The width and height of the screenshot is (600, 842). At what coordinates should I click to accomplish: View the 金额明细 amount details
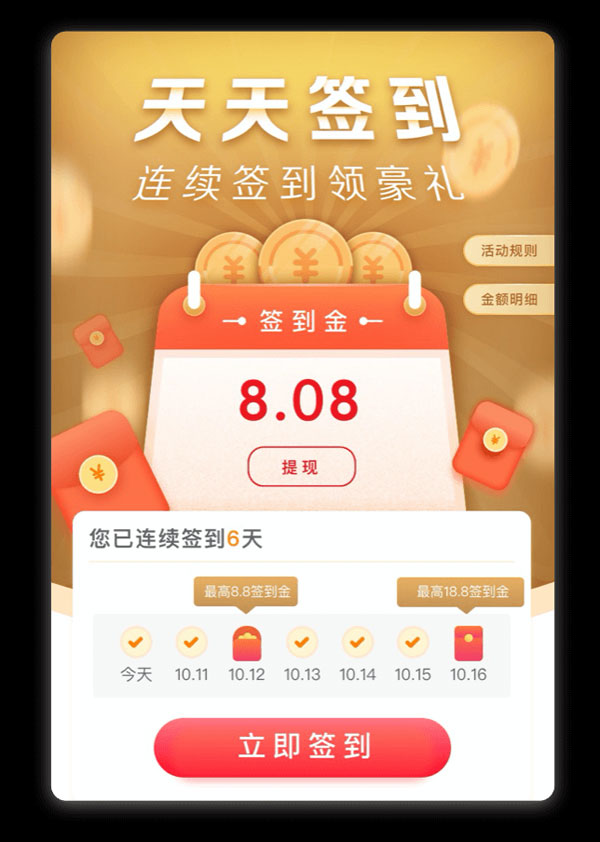(x=509, y=299)
